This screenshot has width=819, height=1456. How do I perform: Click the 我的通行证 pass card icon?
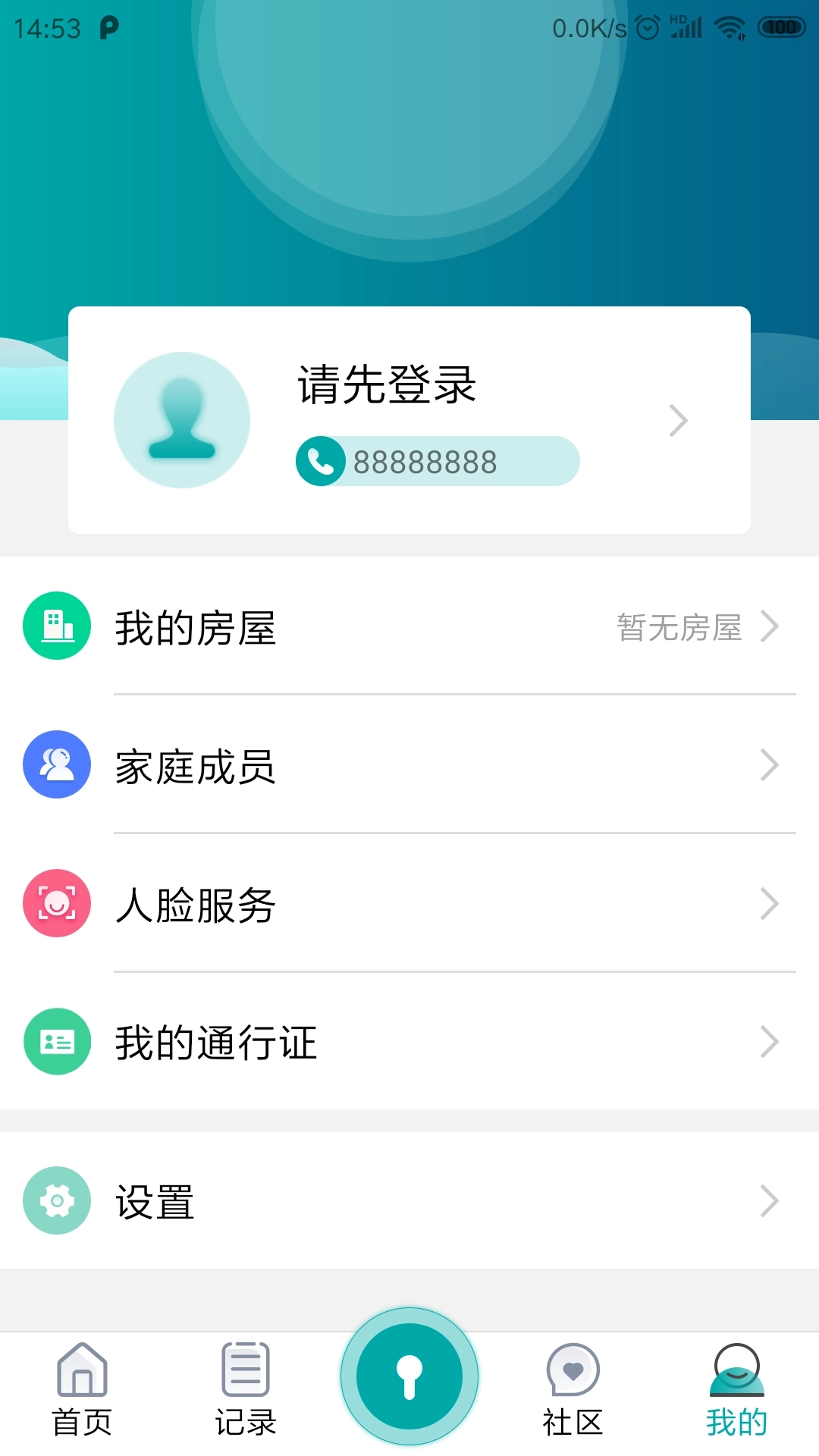(57, 1041)
